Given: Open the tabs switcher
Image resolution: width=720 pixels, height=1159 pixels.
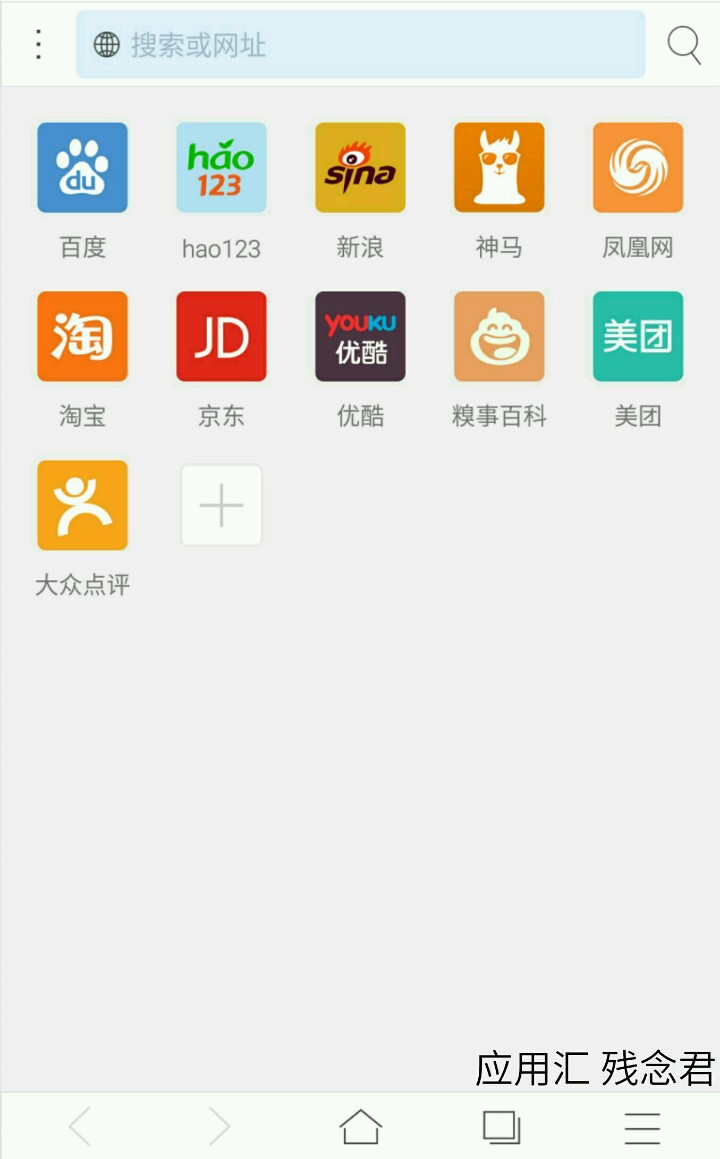Looking at the screenshot, I should coord(501,1127).
